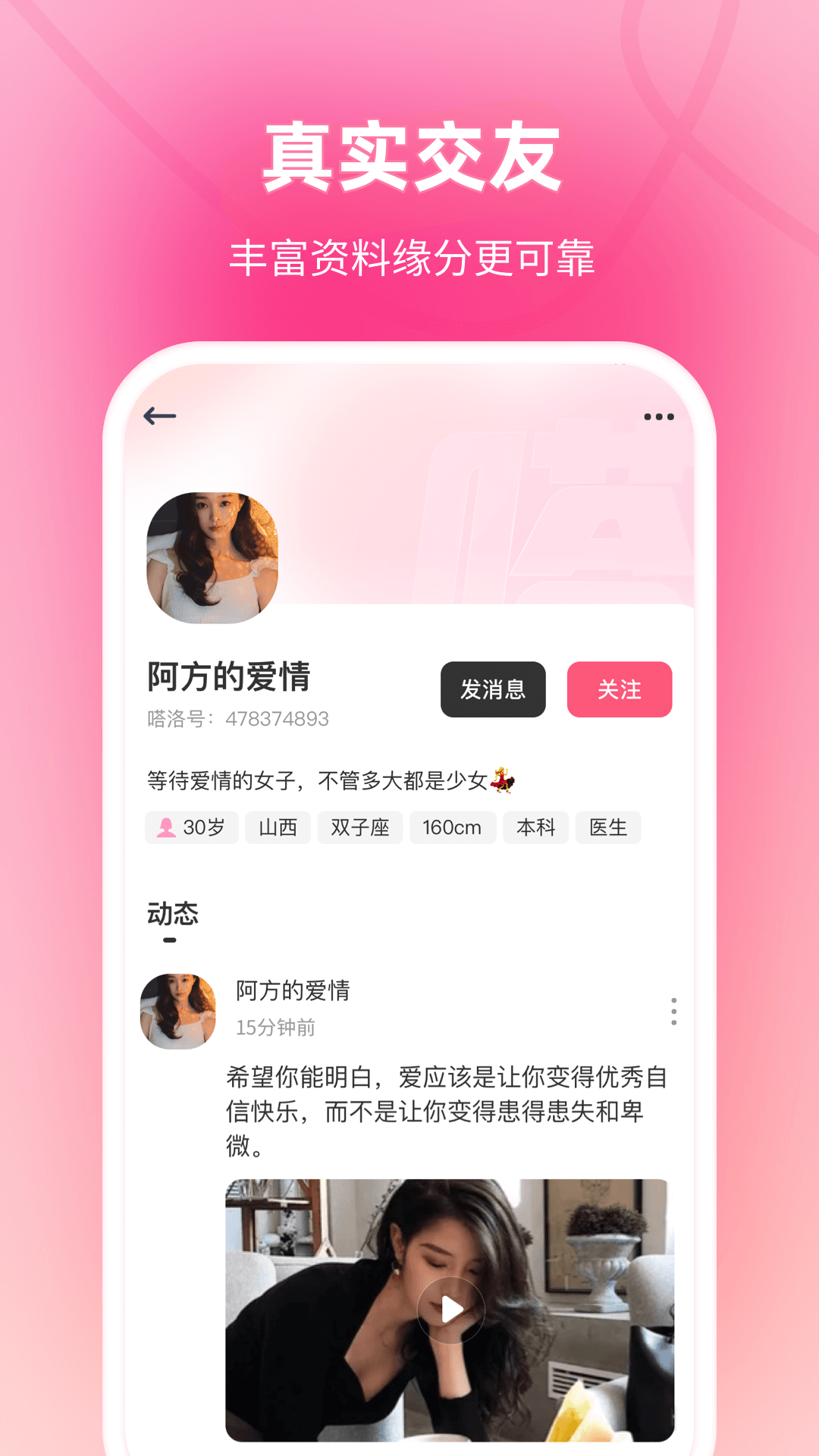Viewport: 819px width, 1456px height.
Task: Click the 发消息 button to message
Action: 492,689
